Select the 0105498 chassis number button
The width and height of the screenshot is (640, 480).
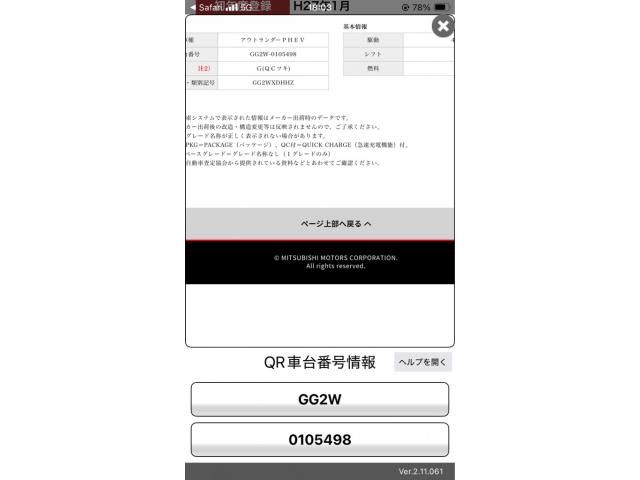click(x=320, y=439)
